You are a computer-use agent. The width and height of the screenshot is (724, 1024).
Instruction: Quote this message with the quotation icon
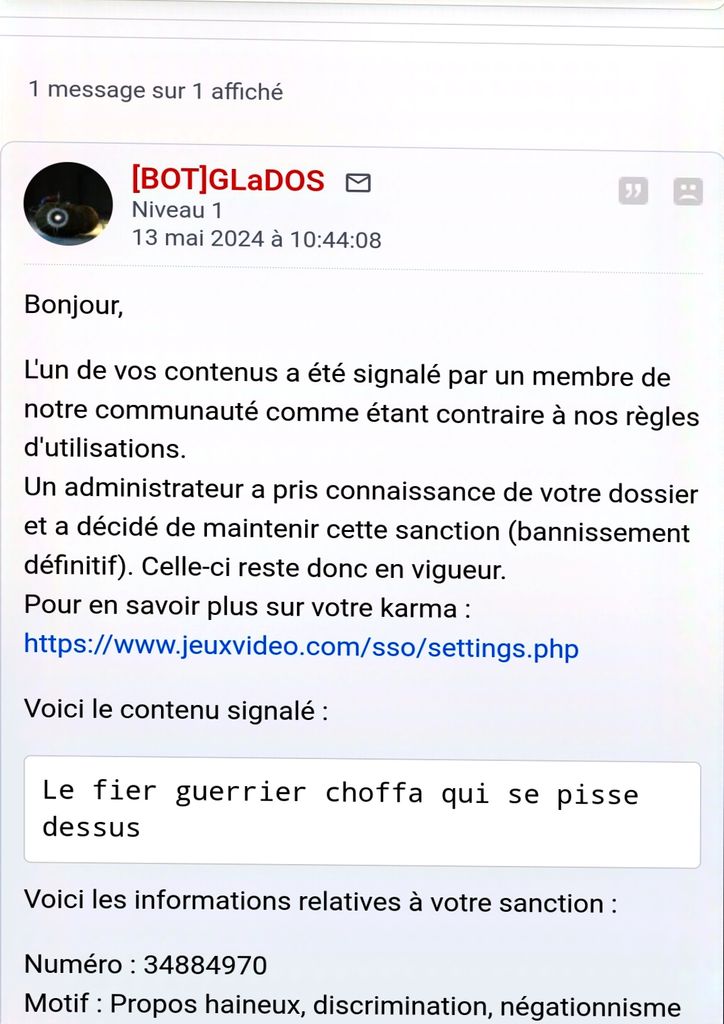coord(633,191)
